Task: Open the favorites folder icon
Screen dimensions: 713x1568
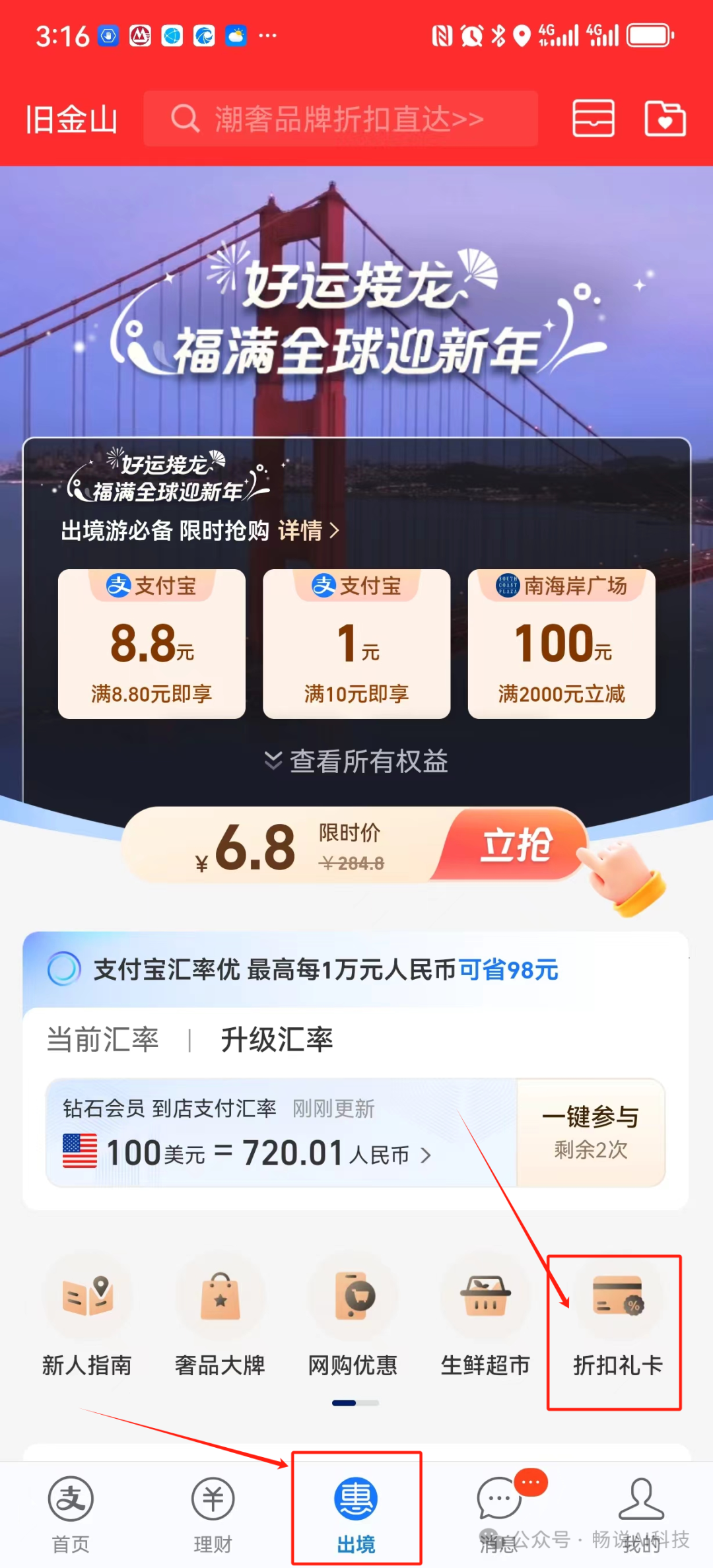Action: pyautogui.click(x=664, y=119)
